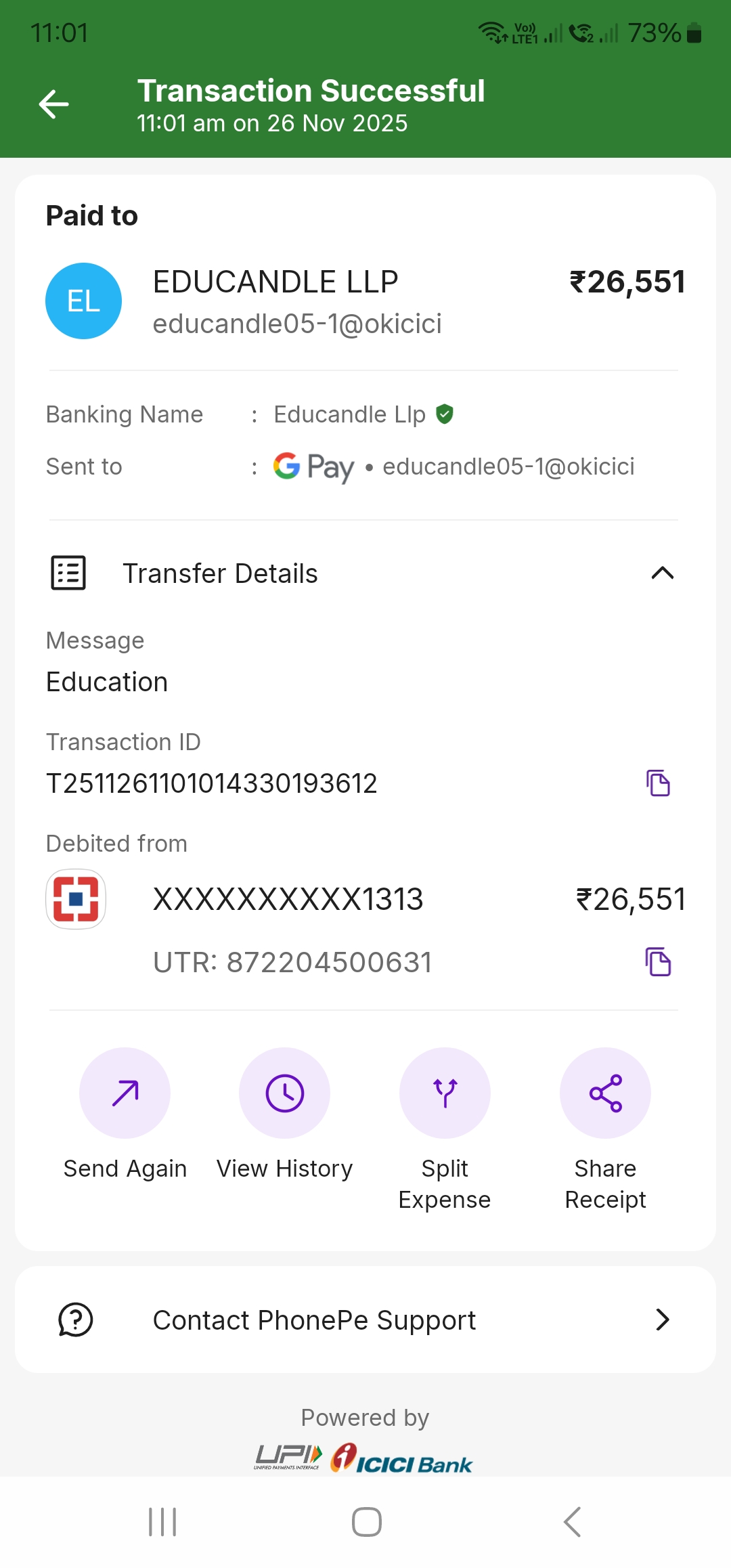Screen dimensions: 731x1568
Task: Tap Send Again to repeat the payment
Action: pos(125,1093)
